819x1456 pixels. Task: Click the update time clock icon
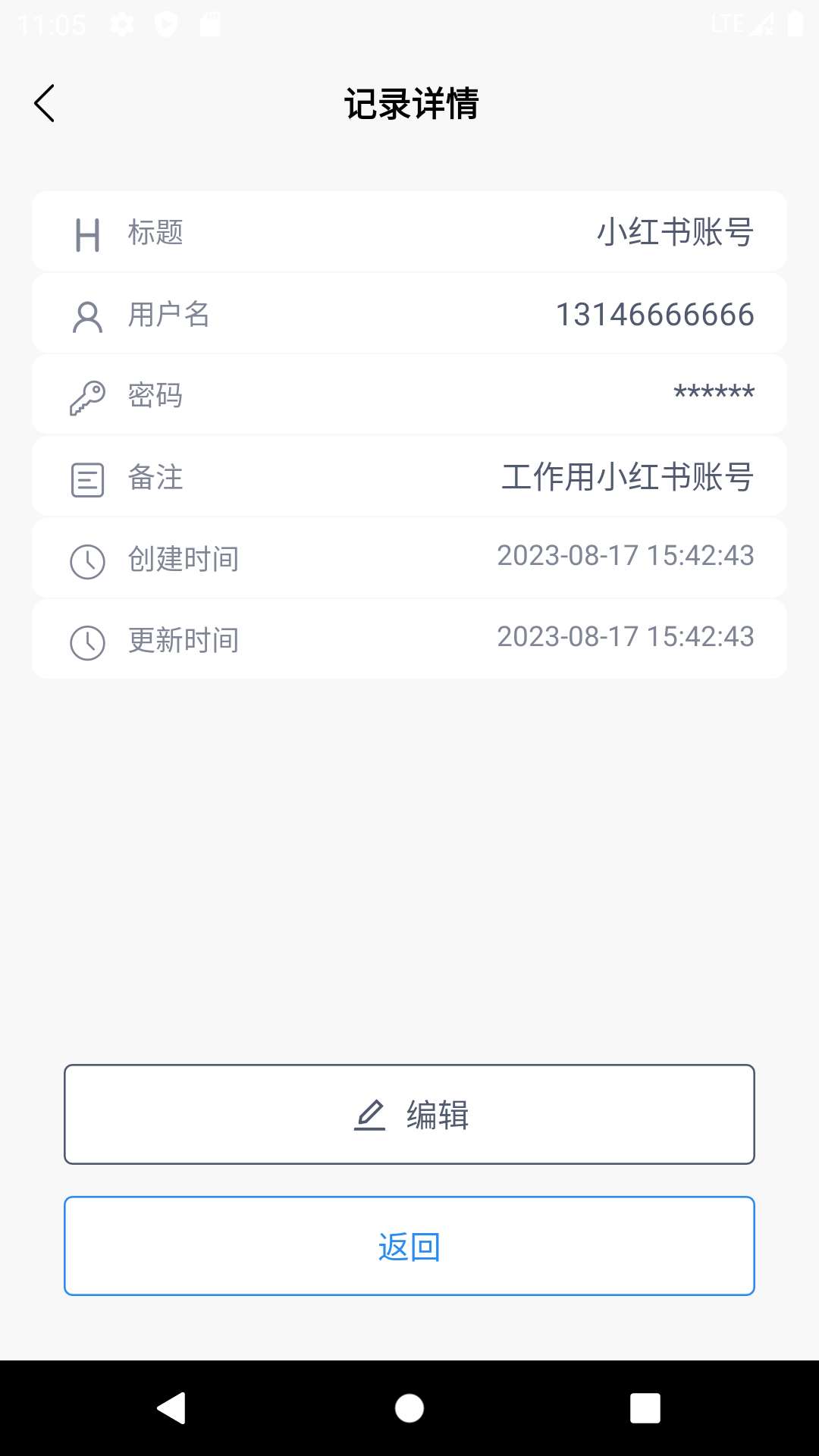click(86, 639)
